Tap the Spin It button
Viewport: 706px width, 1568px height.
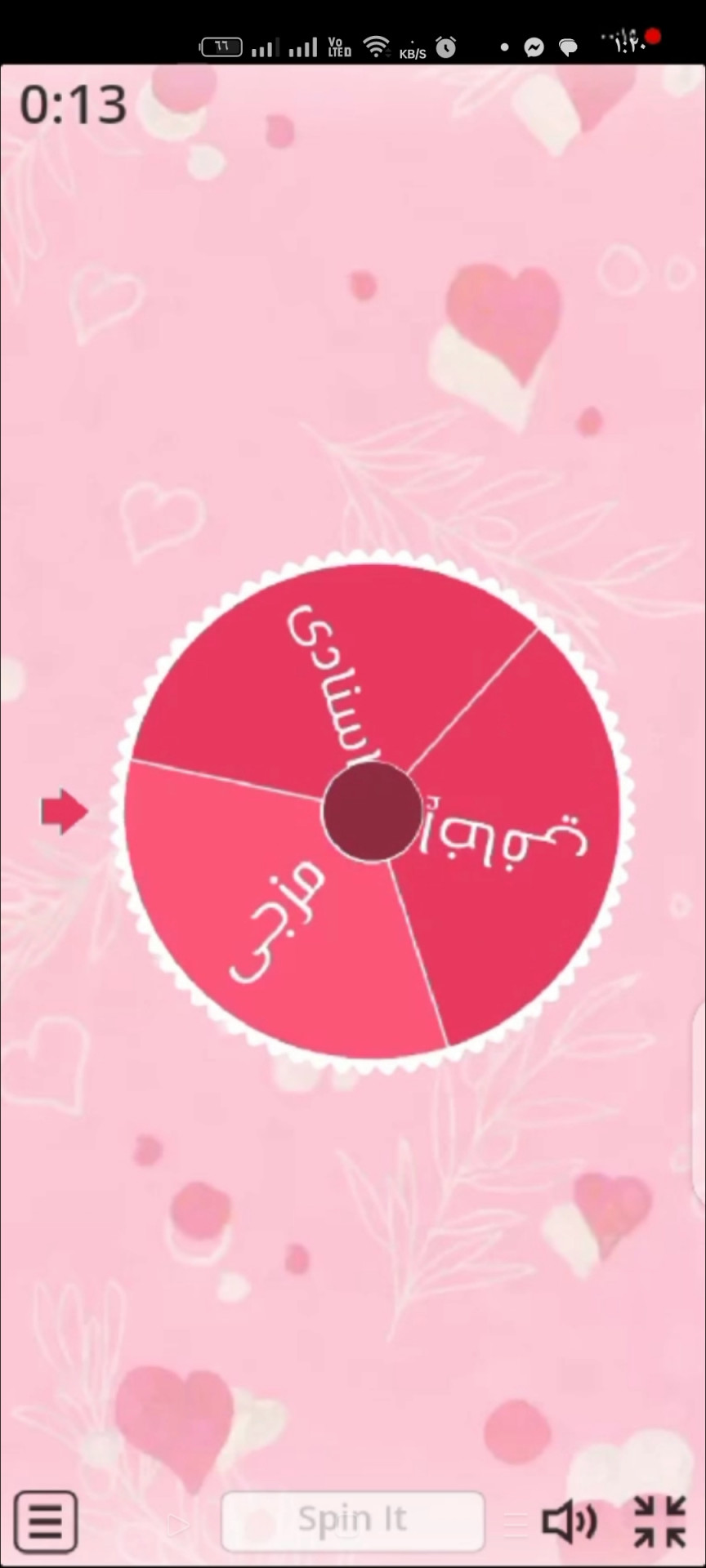click(x=352, y=1520)
